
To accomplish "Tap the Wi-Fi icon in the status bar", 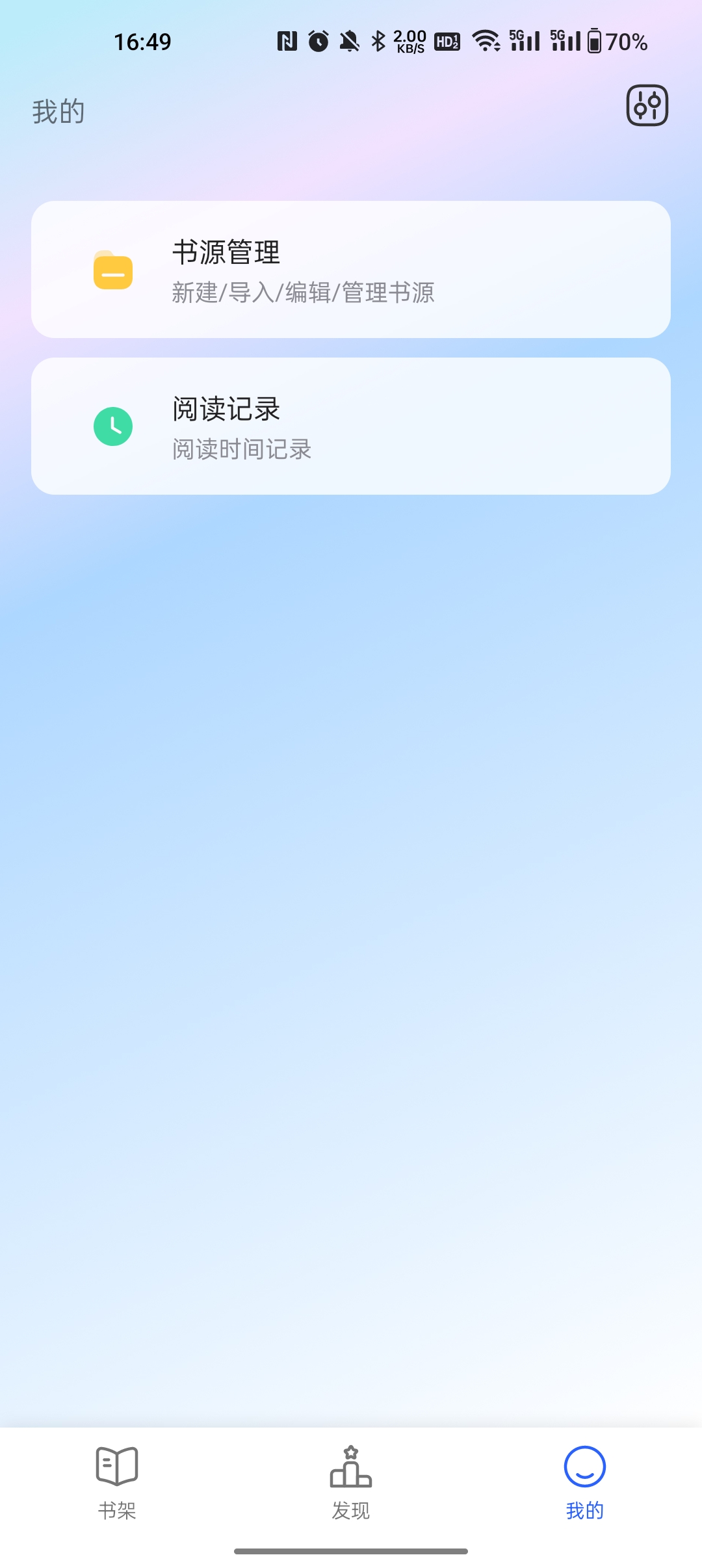I will coord(485,41).
